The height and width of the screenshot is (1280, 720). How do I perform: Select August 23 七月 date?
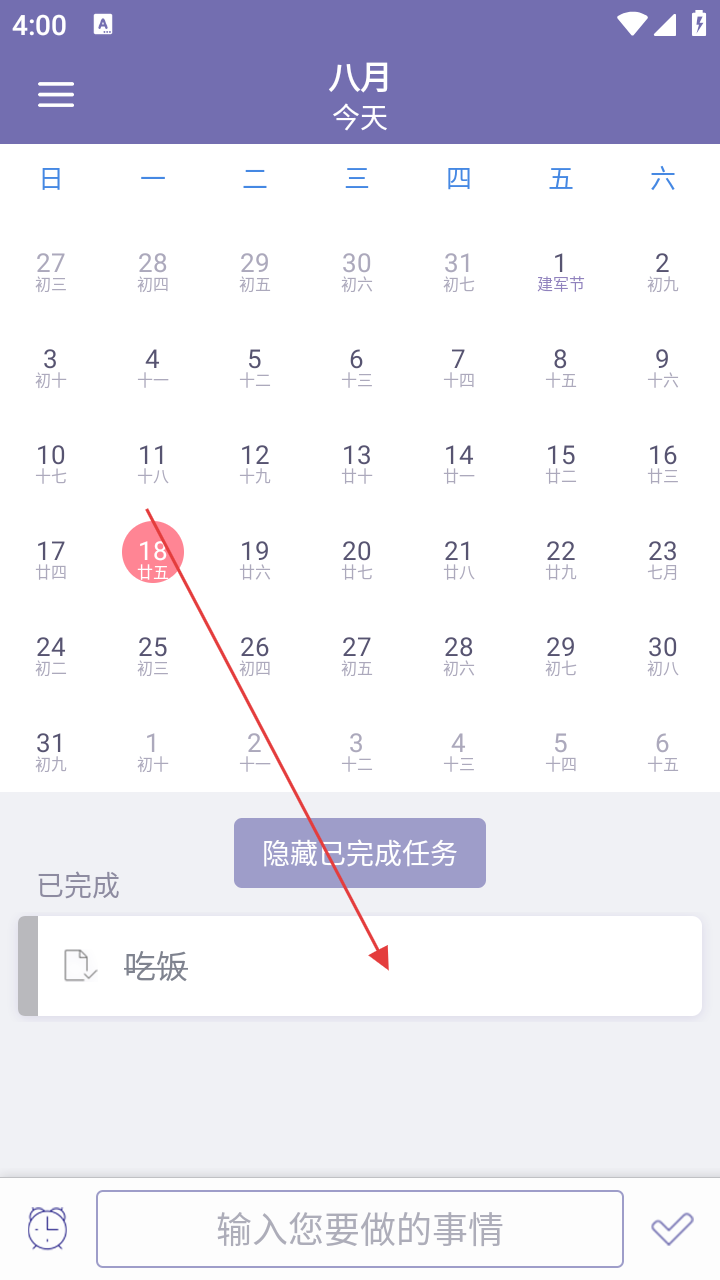pyautogui.click(x=662, y=559)
